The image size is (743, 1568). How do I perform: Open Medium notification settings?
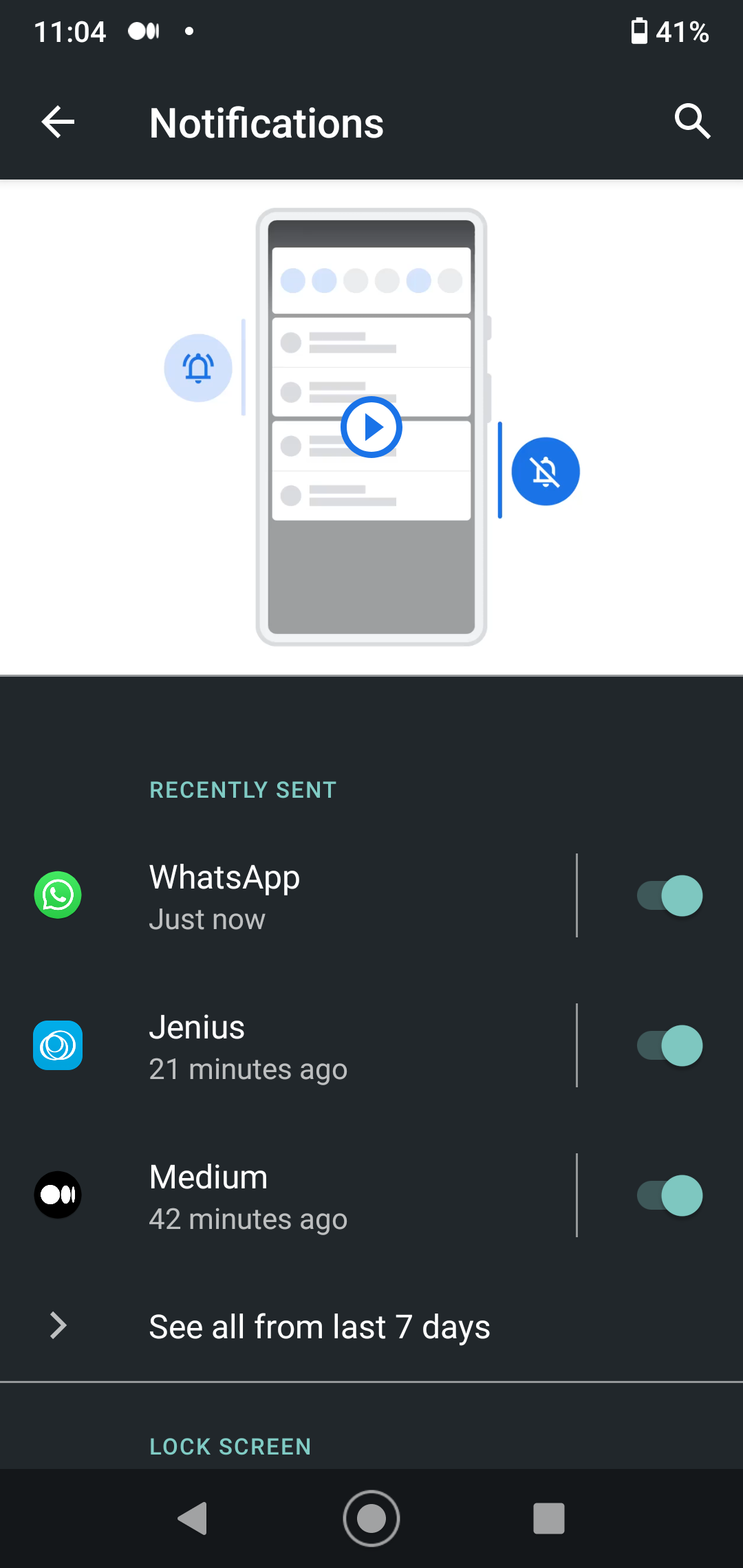click(x=288, y=1195)
